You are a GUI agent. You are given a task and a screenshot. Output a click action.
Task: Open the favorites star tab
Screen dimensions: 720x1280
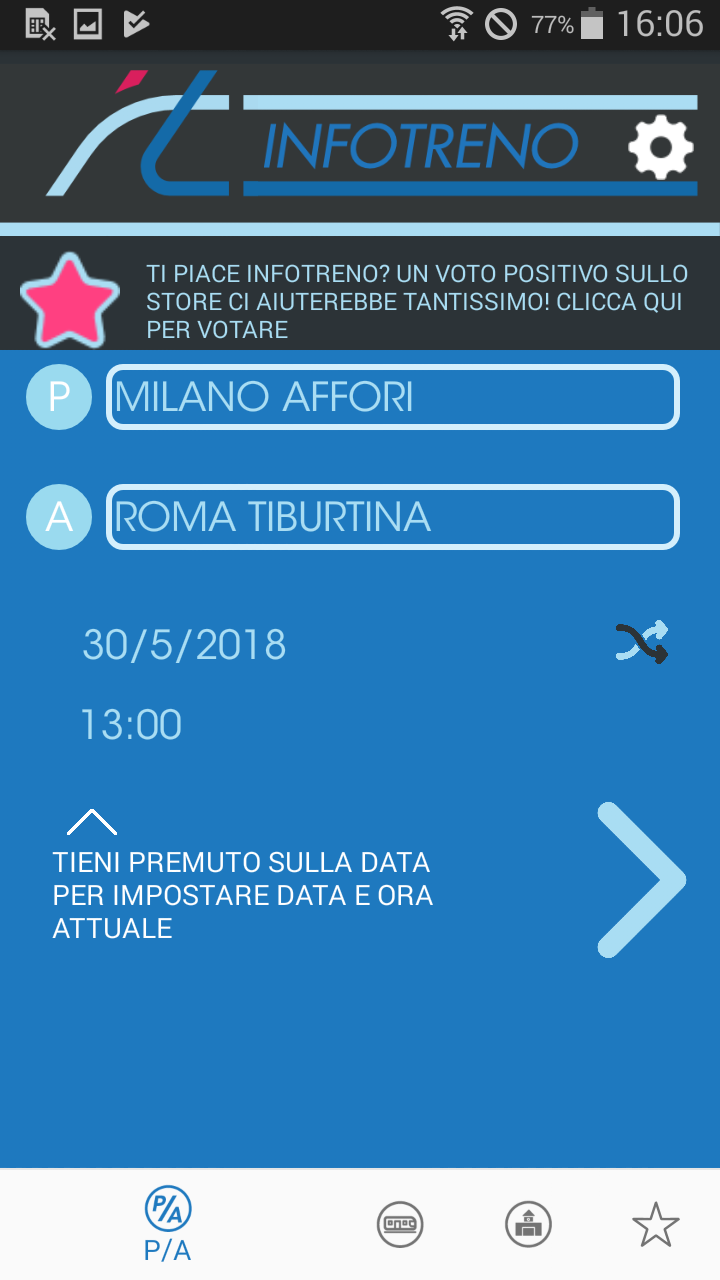656,1225
